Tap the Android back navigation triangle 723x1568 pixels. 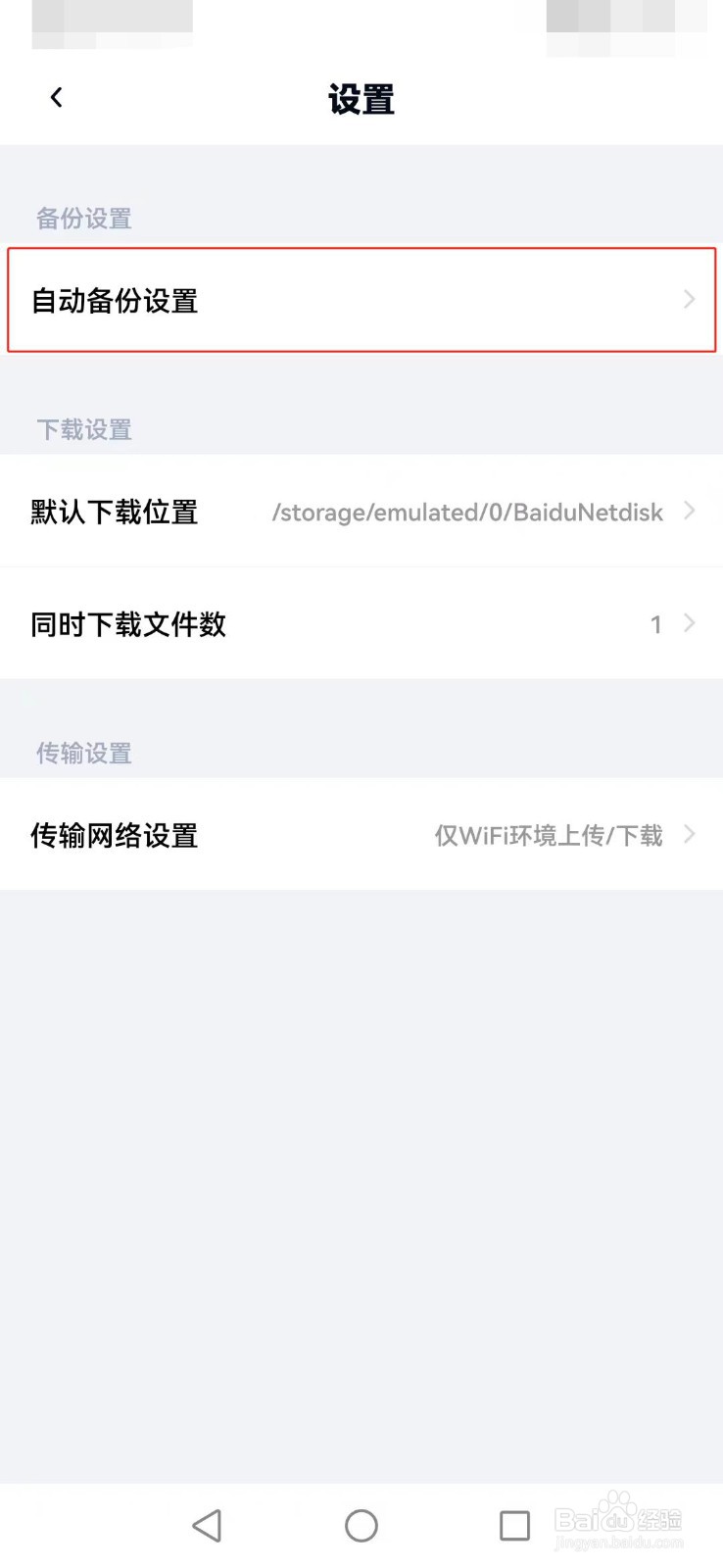(208, 1525)
